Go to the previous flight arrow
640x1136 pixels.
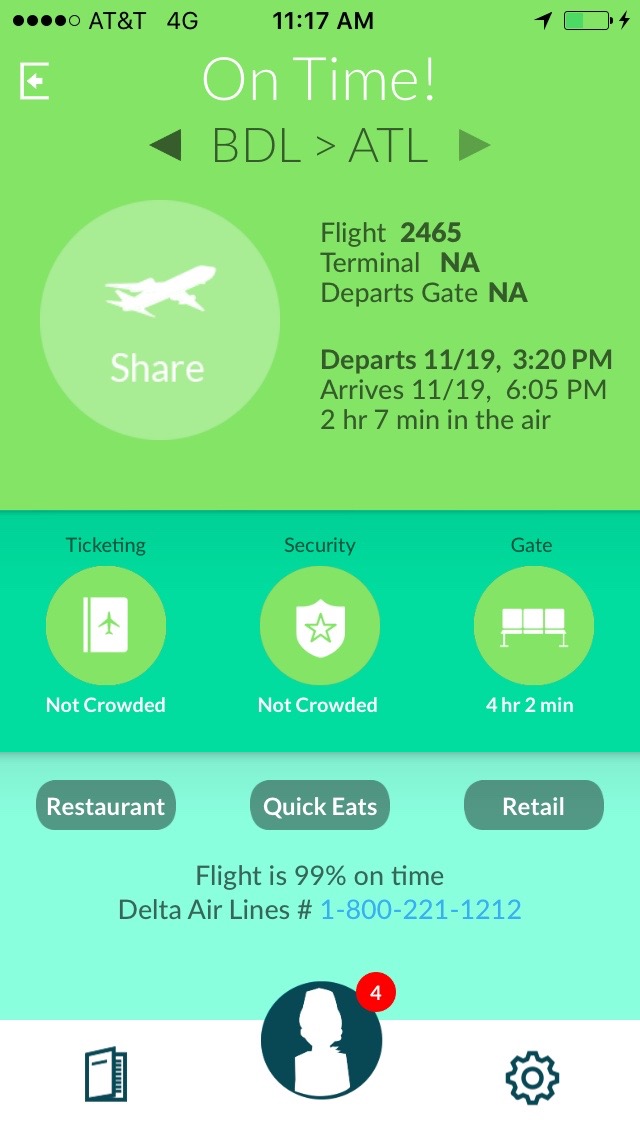(166, 146)
